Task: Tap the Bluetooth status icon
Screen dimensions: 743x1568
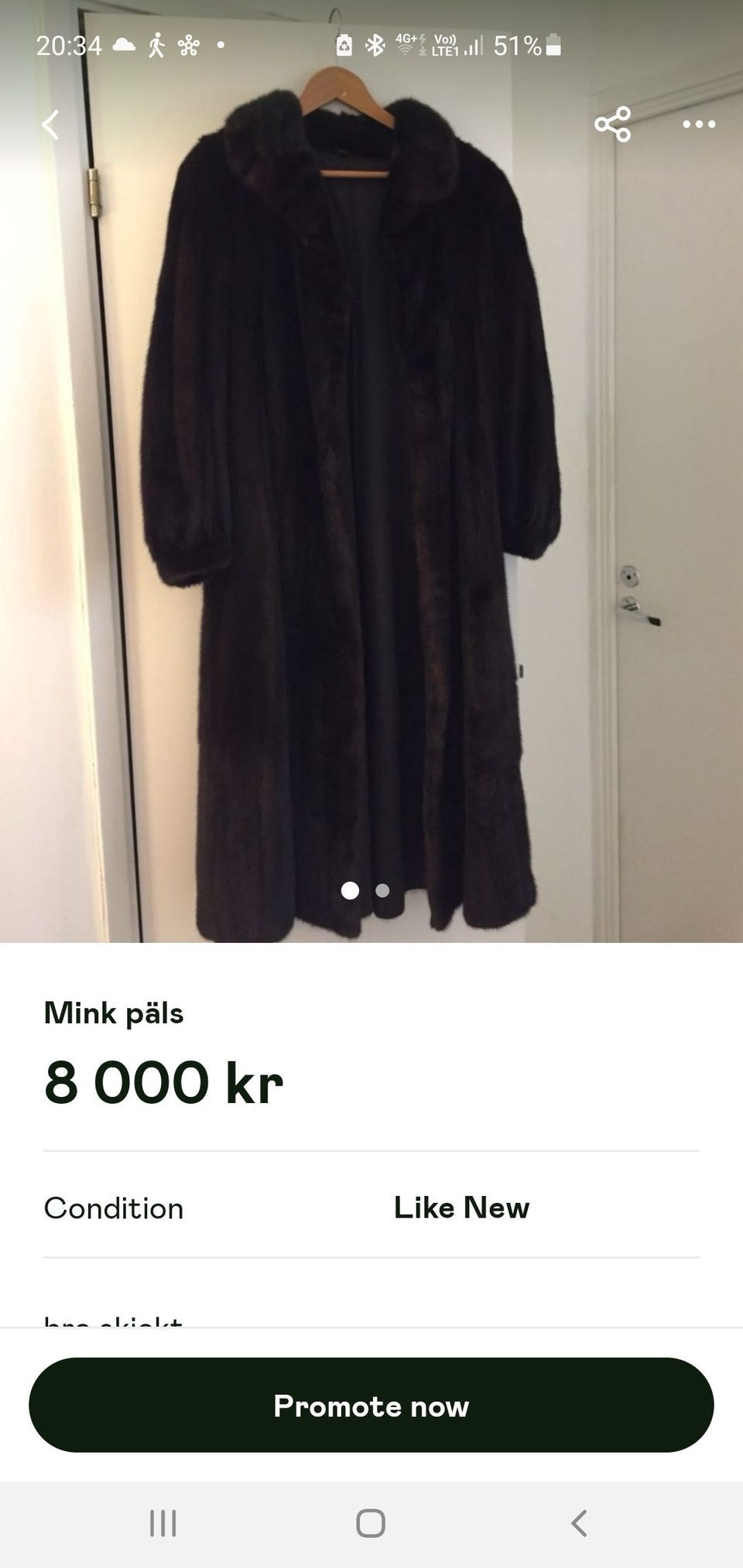Action: pyautogui.click(x=376, y=44)
